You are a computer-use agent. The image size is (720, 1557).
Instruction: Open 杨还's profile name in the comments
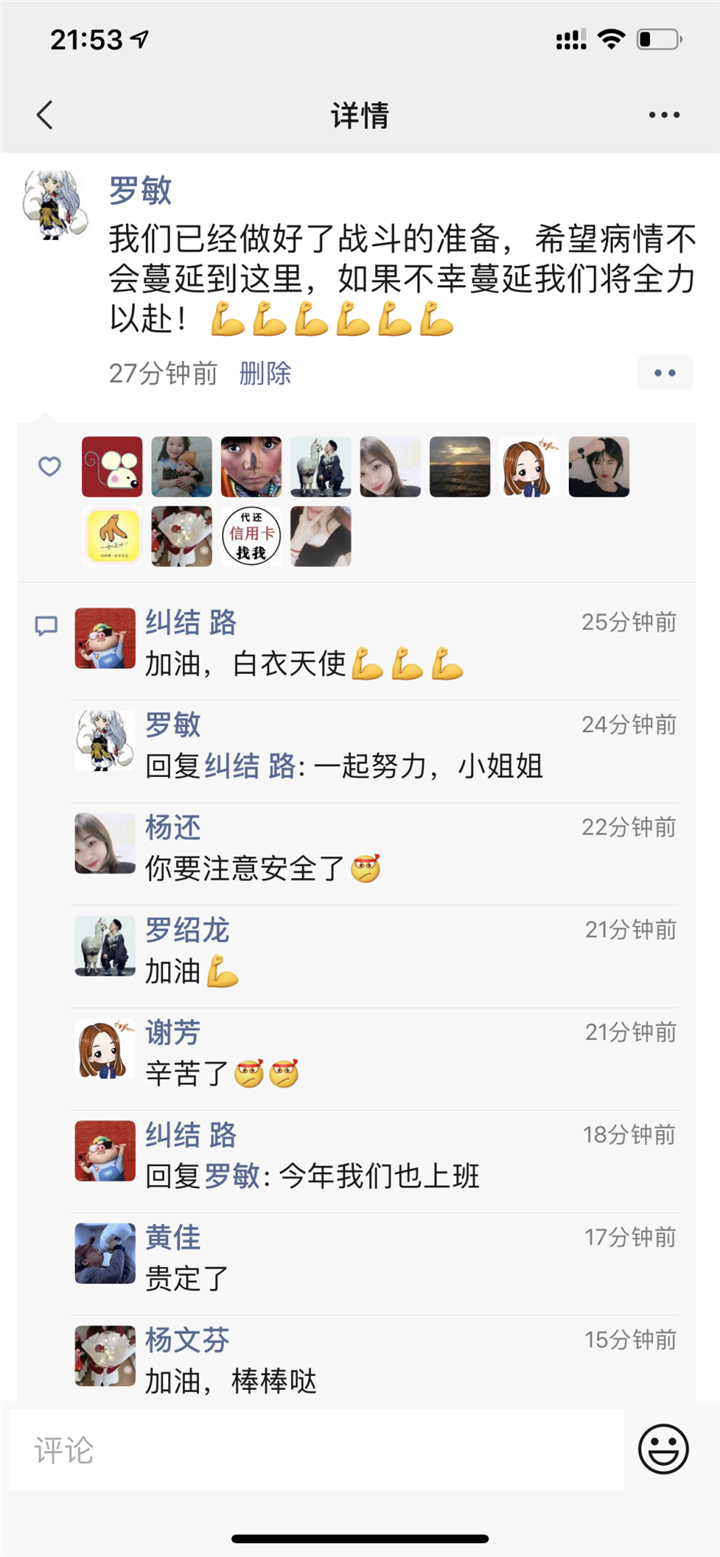[x=173, y=827]
